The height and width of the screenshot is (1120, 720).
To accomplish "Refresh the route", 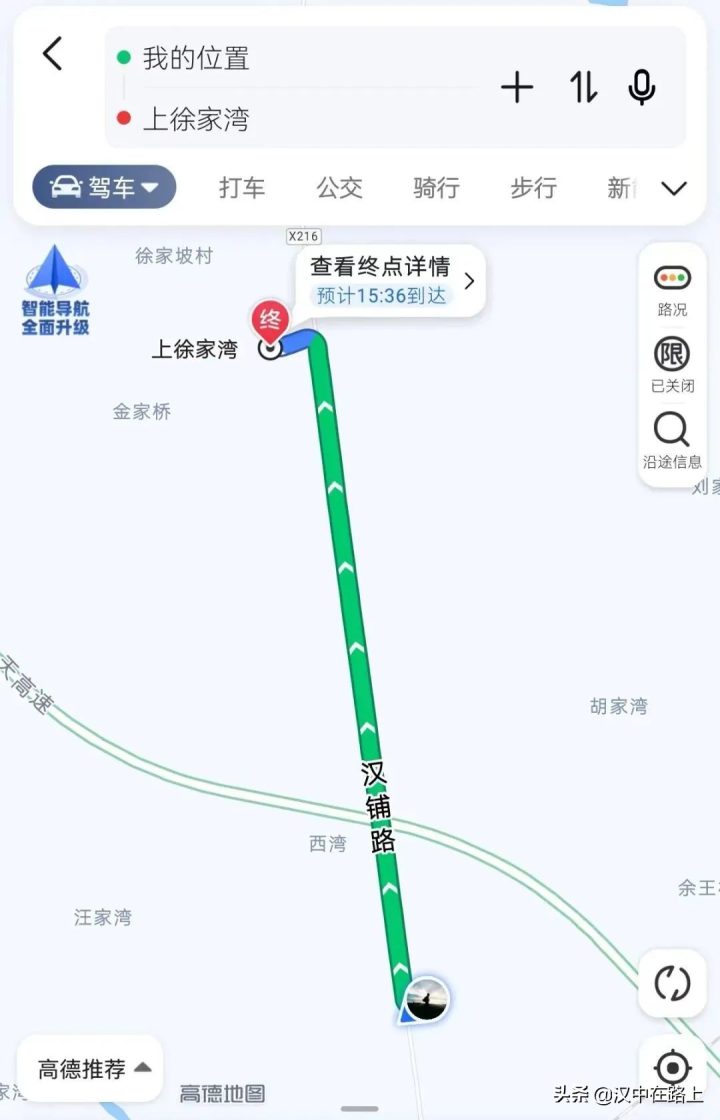I will tap(672, 984).
